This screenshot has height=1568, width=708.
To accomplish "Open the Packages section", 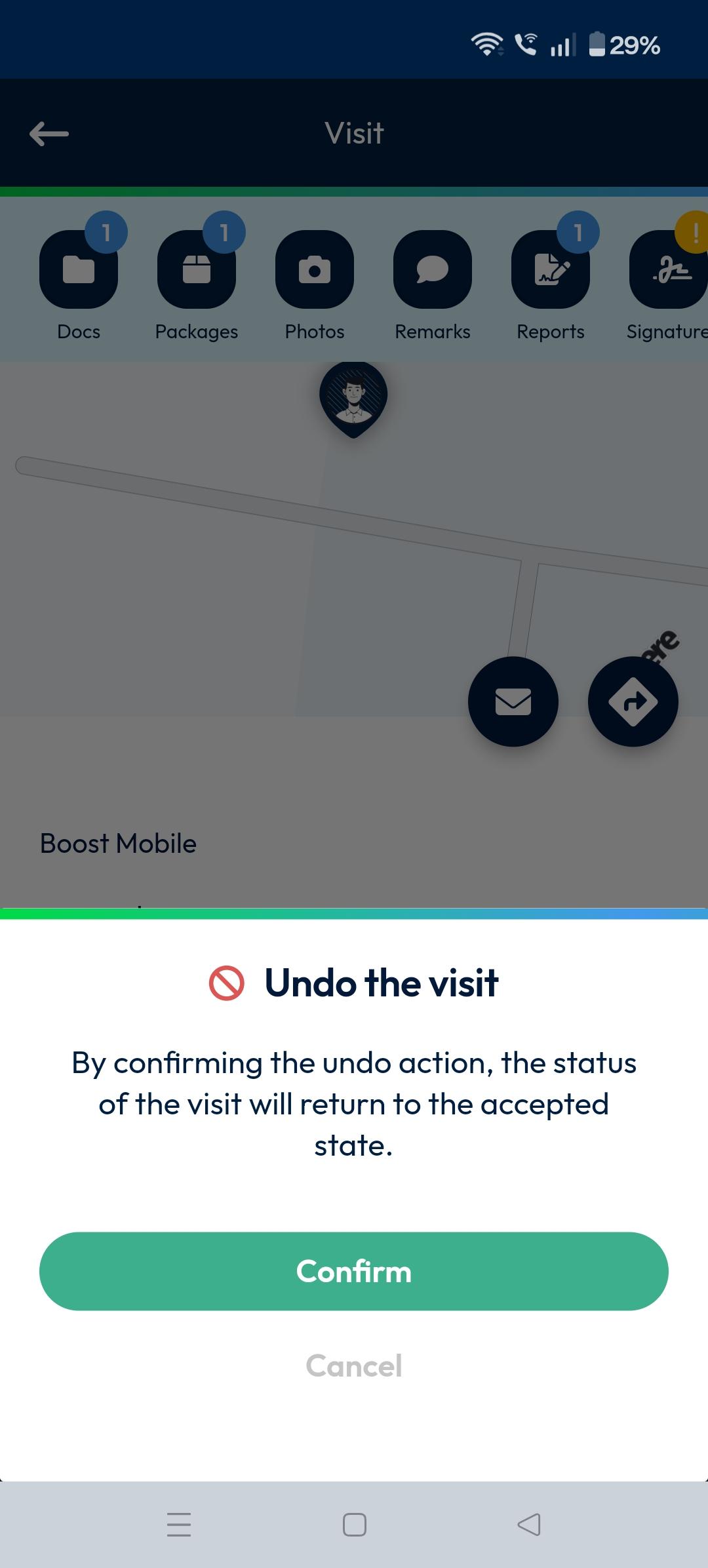I will (x=197, y=270).
